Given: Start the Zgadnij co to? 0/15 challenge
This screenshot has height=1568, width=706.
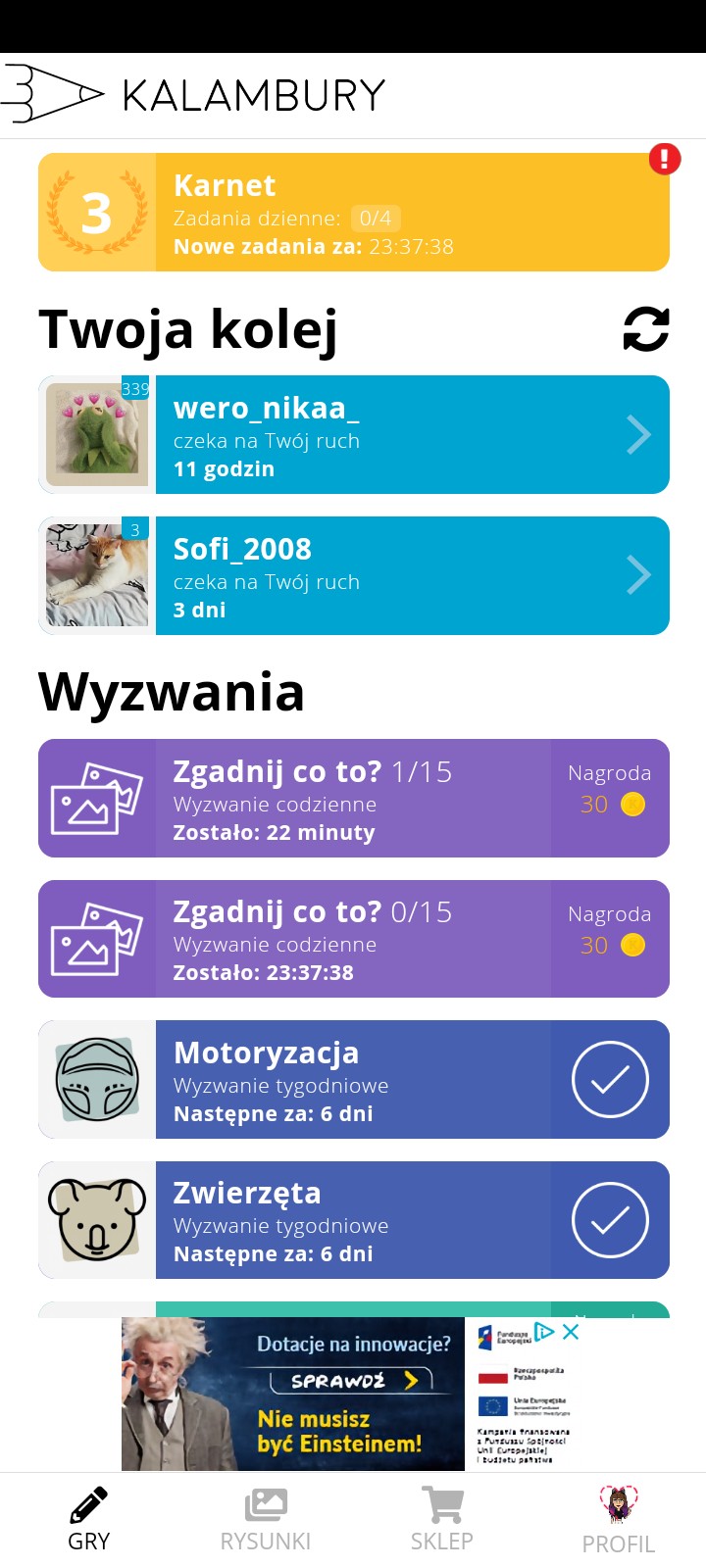Looking at the screenshot, I should [x=353, y=939].
